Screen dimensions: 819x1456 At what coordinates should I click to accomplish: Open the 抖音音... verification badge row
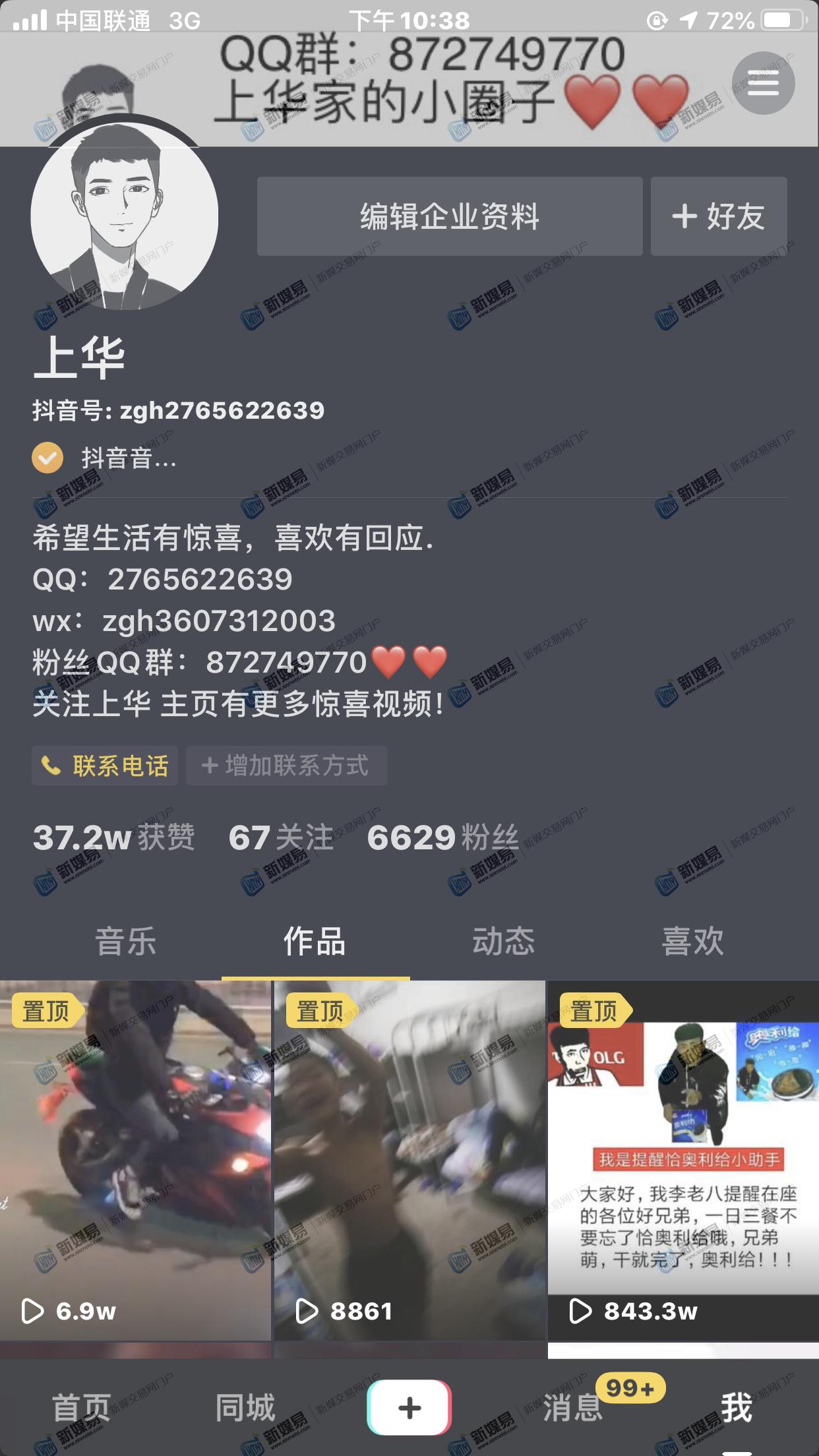click(106, 458)
